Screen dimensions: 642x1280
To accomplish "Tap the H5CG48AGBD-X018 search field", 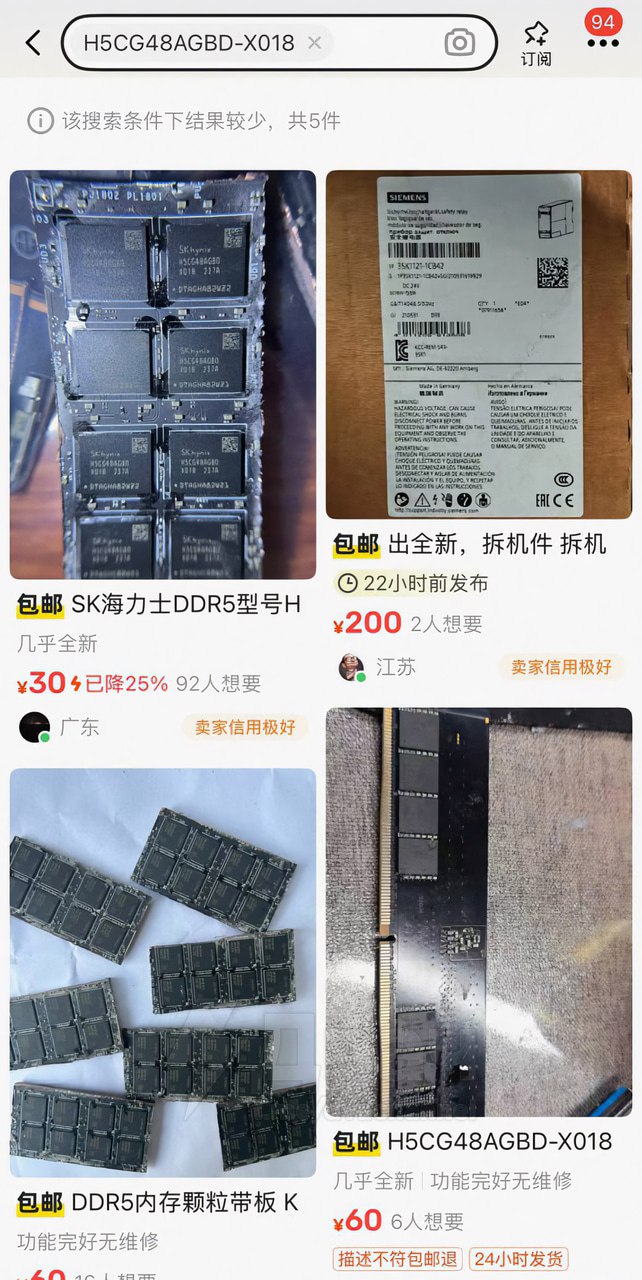I will (x=188, y=43).
